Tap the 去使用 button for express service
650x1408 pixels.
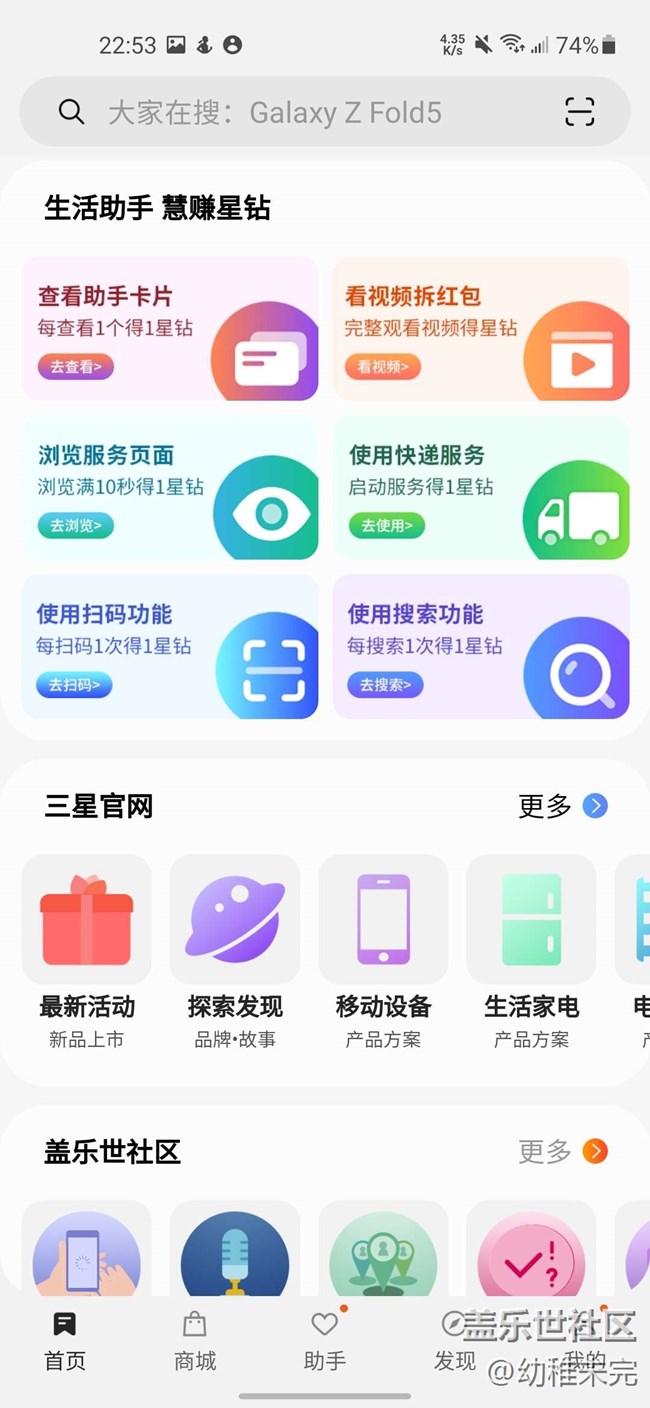tap(387, 525)
